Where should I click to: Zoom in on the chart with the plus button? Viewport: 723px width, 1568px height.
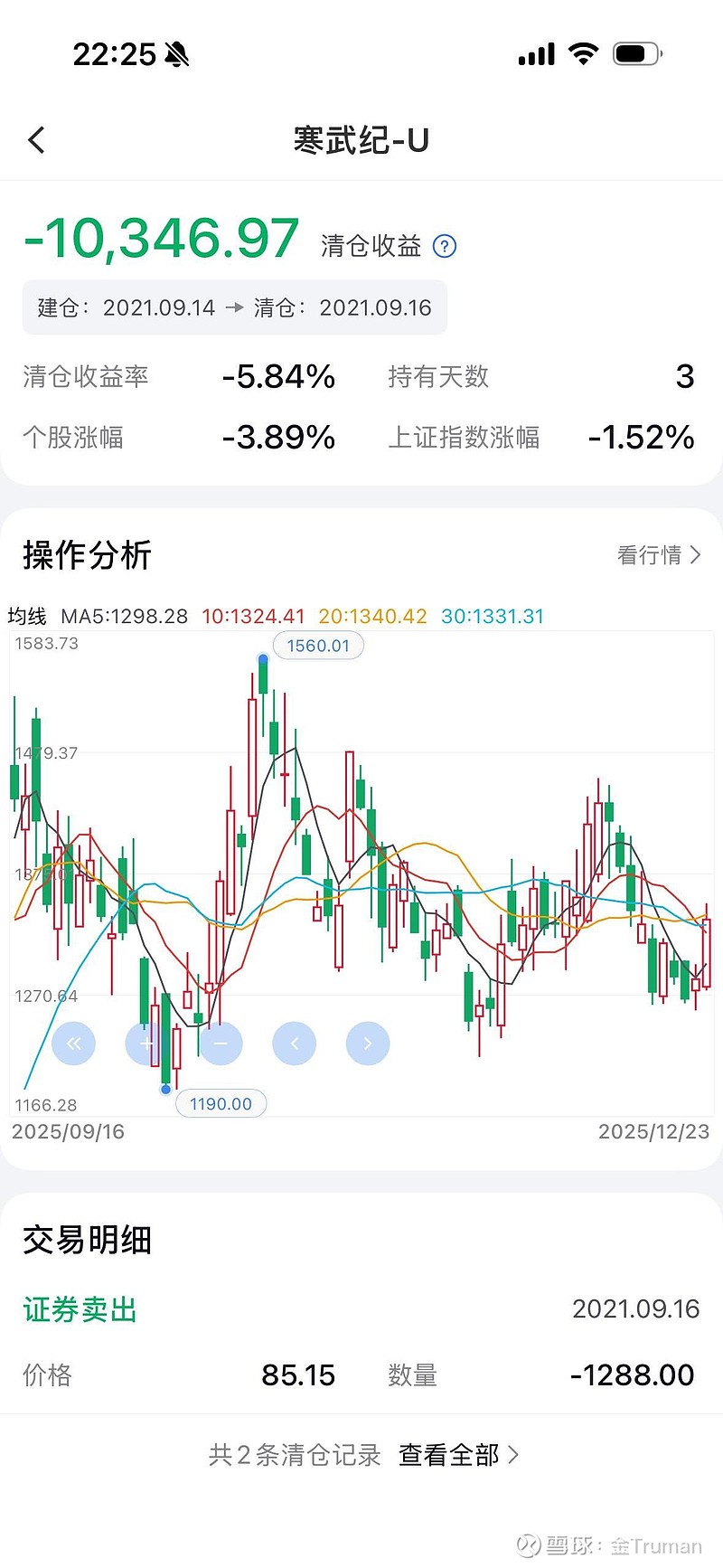click(147, 1043)
